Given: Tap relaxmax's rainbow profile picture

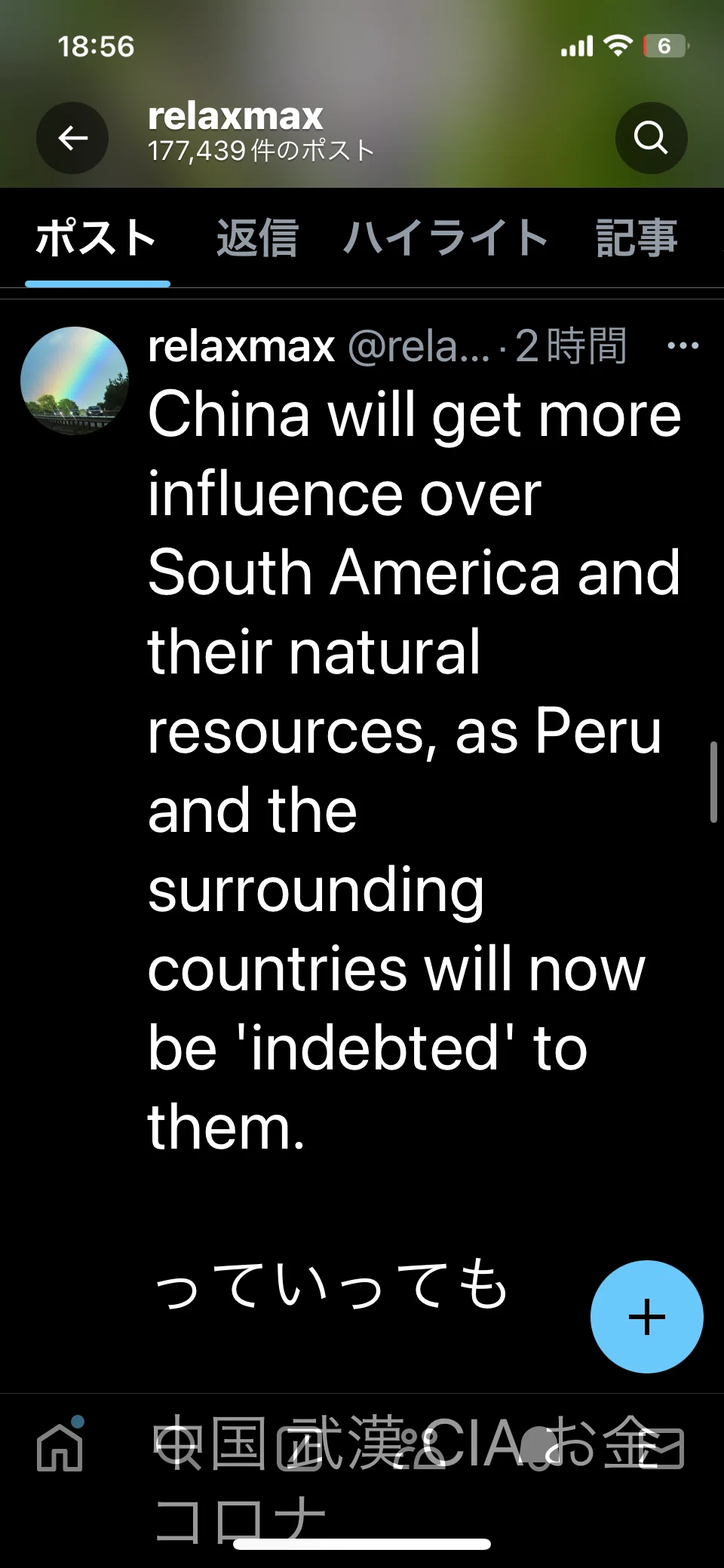Looking at the screenshot, I should (x=74, y=380).
